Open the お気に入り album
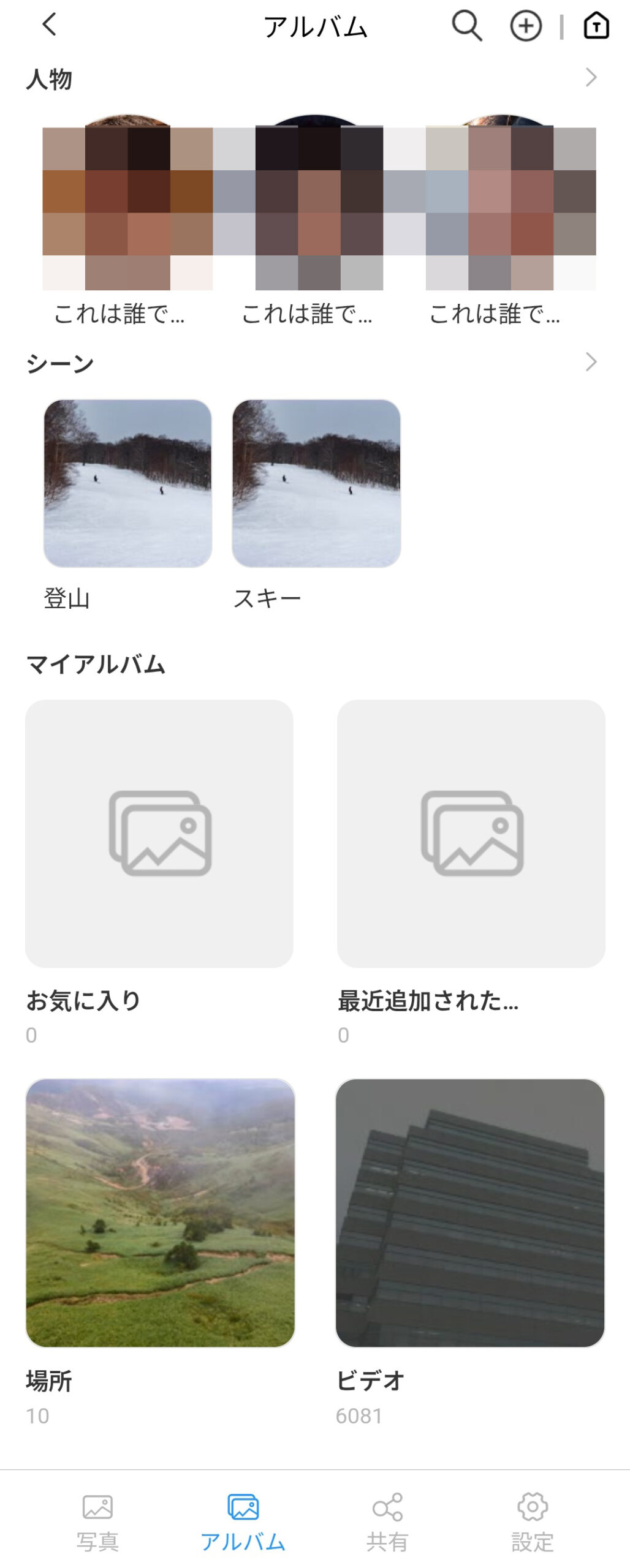Viewport: 630px width, 1568px height. pyautogui.click(x=159, y=834)
